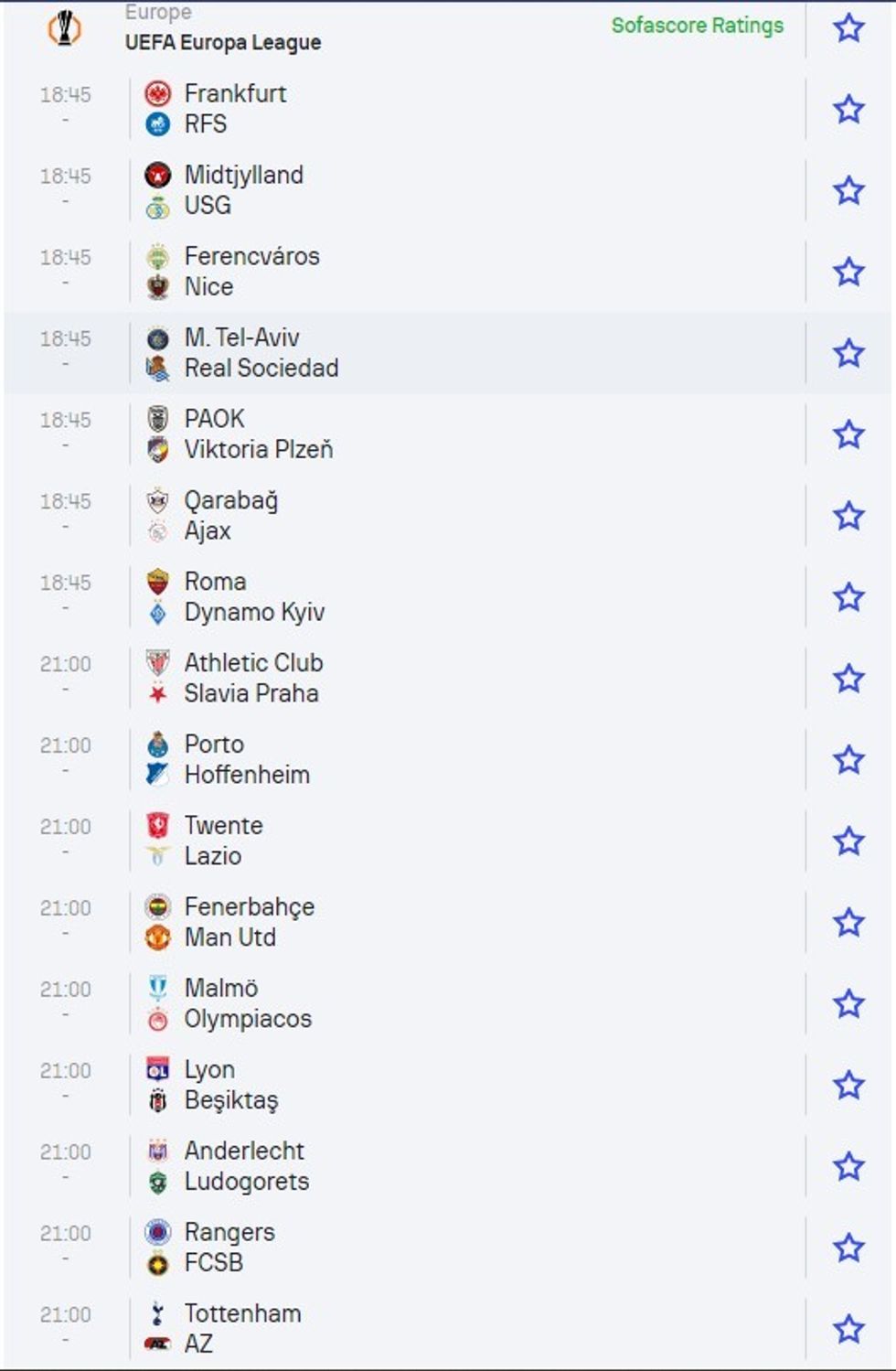Screen dimensions: 896x1371
Task: Click the UEFA Europa League trophy logo
Action: pyautogui.click(x=62, y=27)
